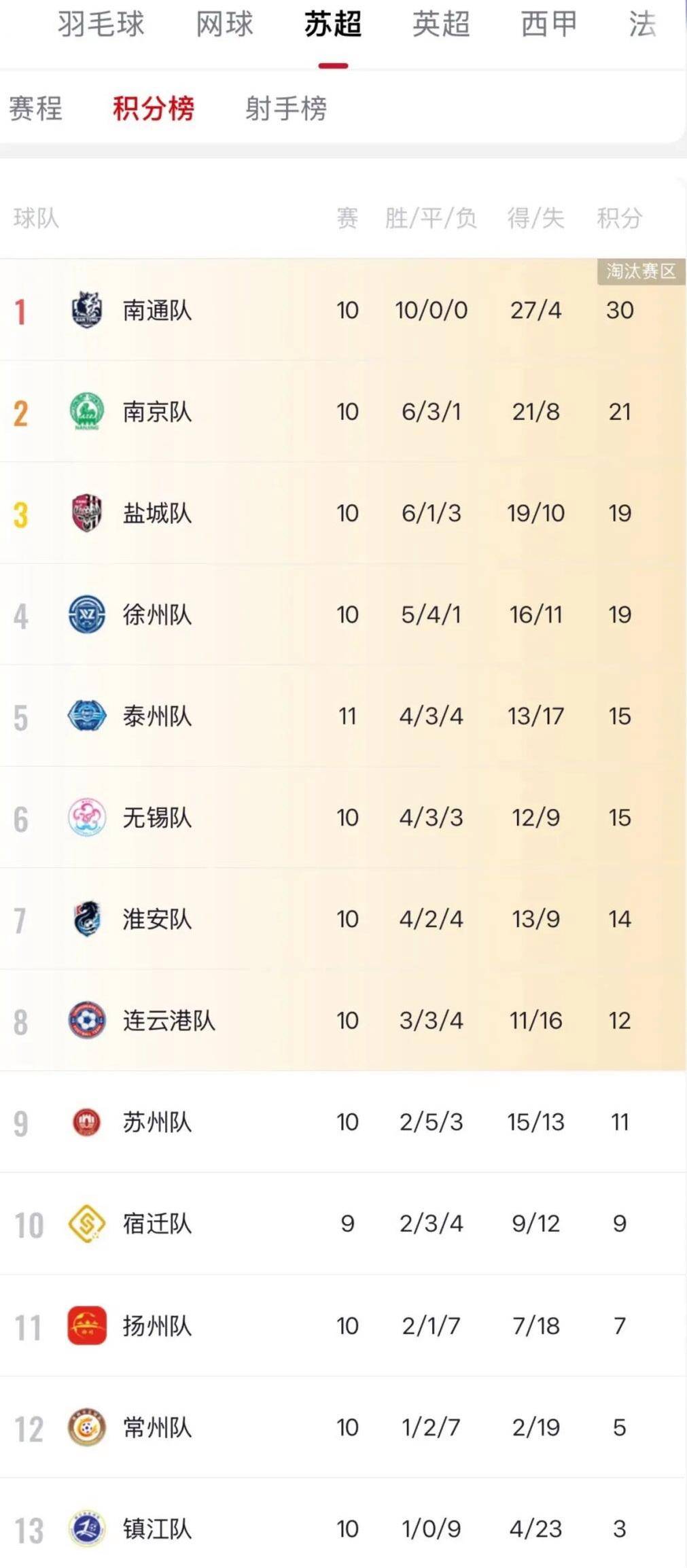
Task: View 泰州队 team details
Action: tap(343, 716)
